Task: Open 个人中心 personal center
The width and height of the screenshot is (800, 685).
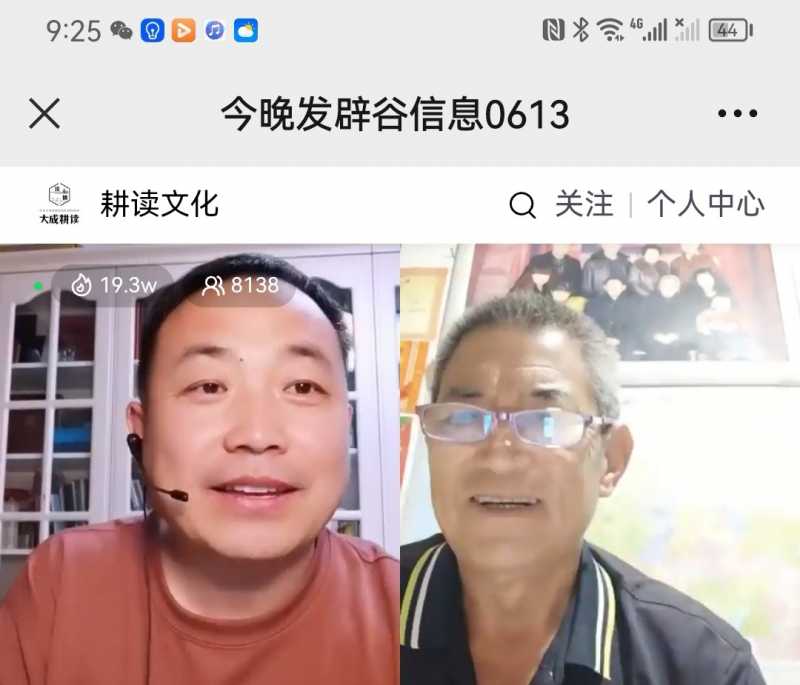Action: [x=706, y=205]
